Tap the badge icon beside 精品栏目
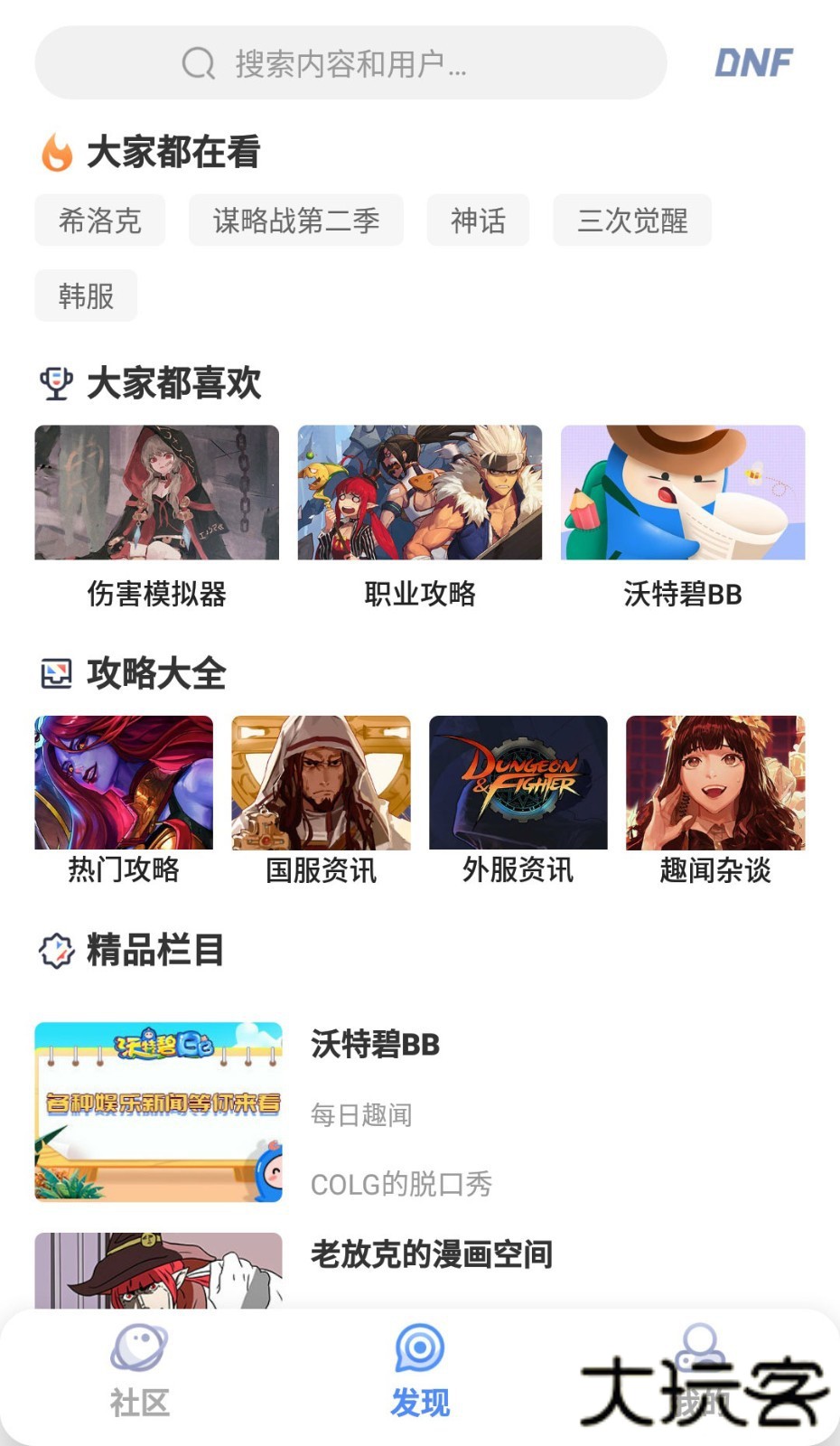The image size is (840, 1446). tap(56, 950)
